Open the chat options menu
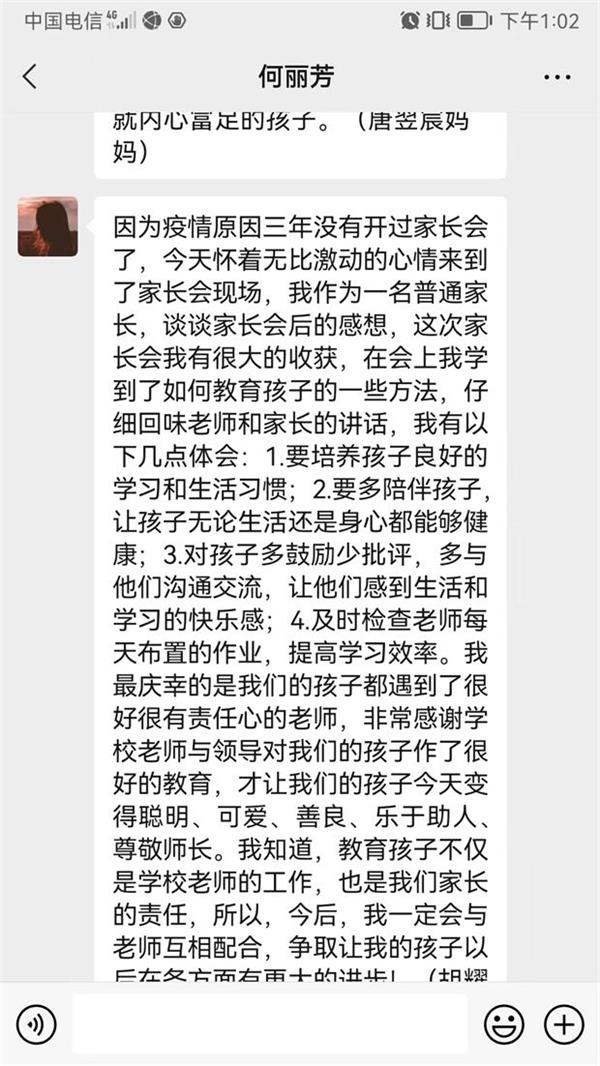The image size is (600, 1066). 557,77
